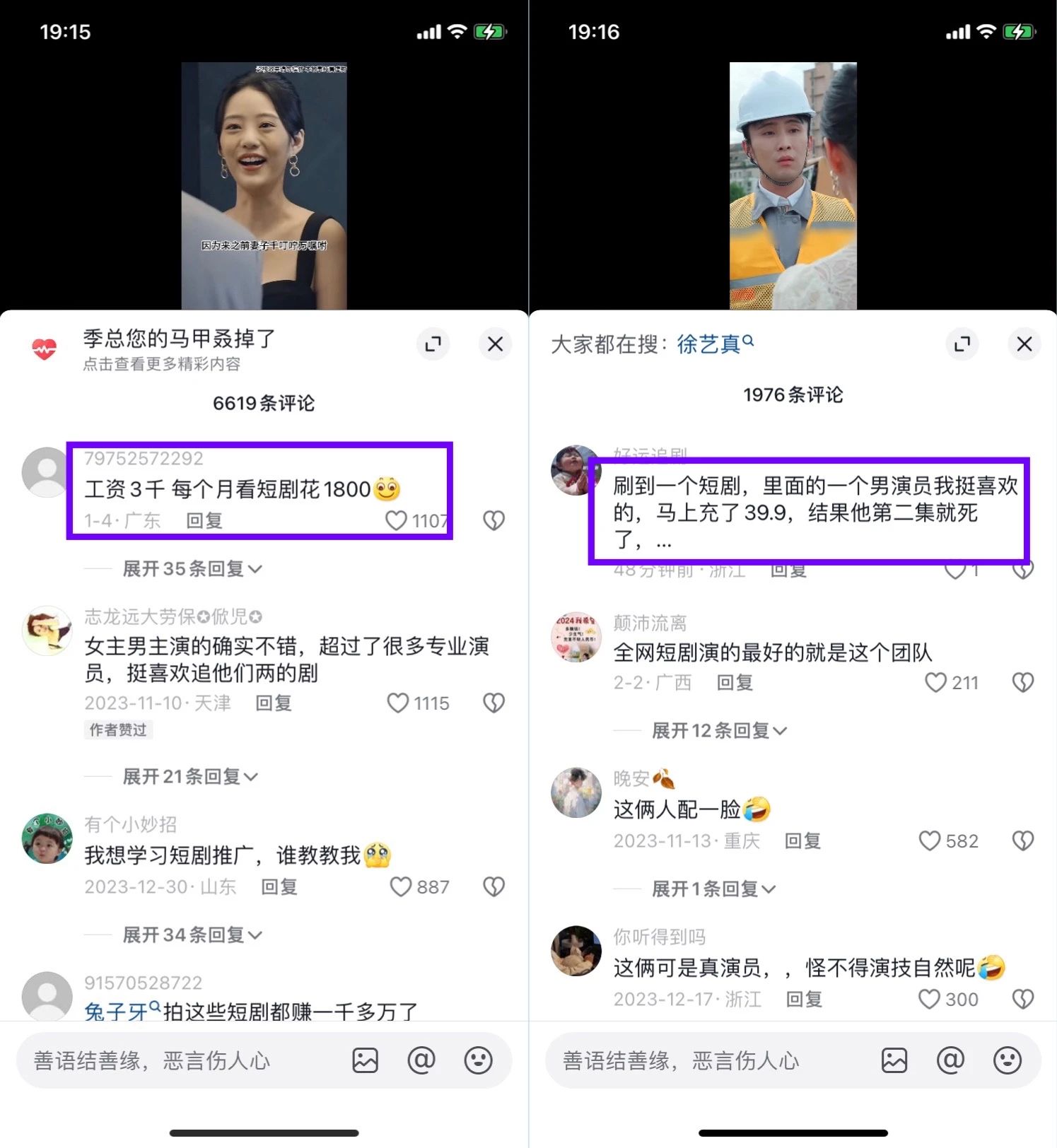Viewport: 1057px width, 1148px height.
Task: Open image picker in left comment bar
Action: pyautogui.click(x=366, y=1060)
